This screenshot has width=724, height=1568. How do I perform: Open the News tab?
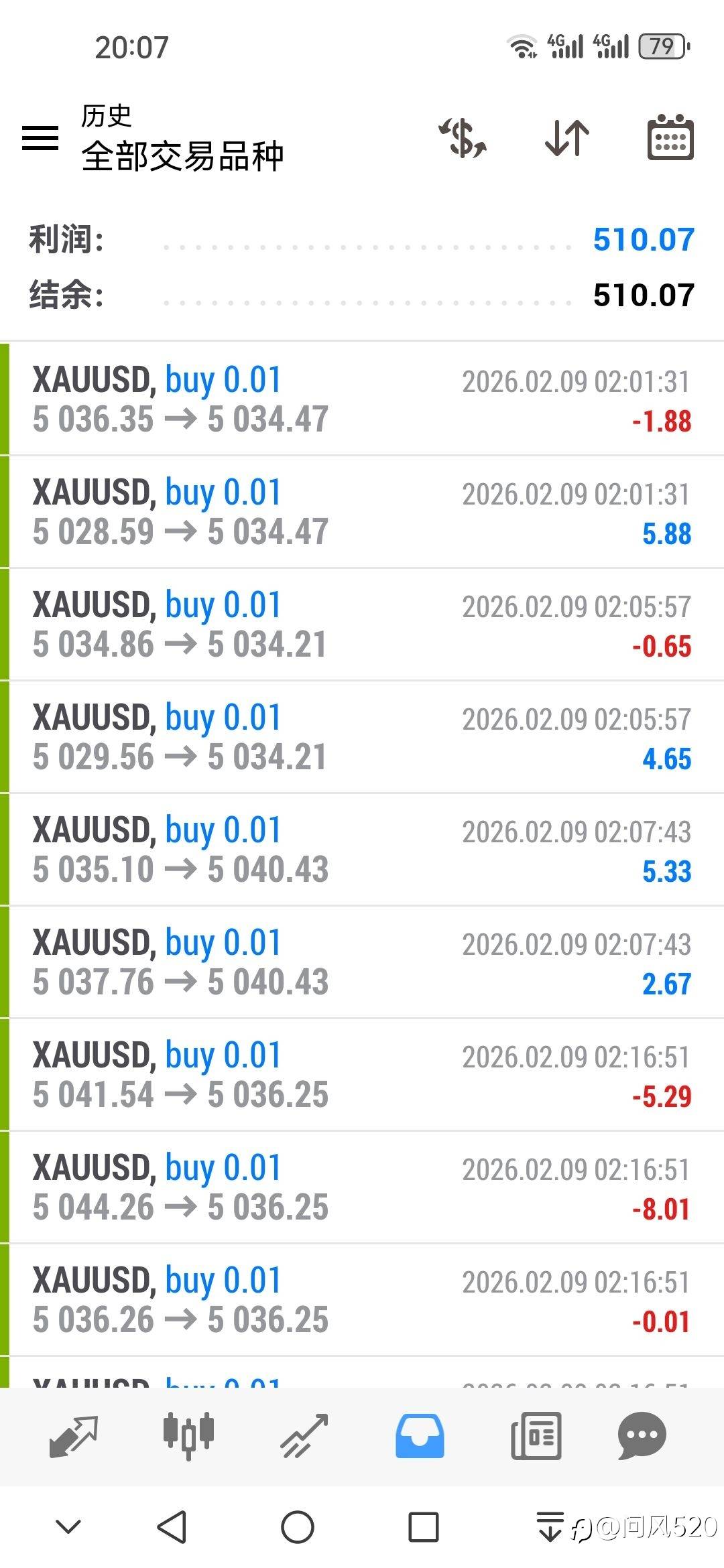[x=536, y=1435]
